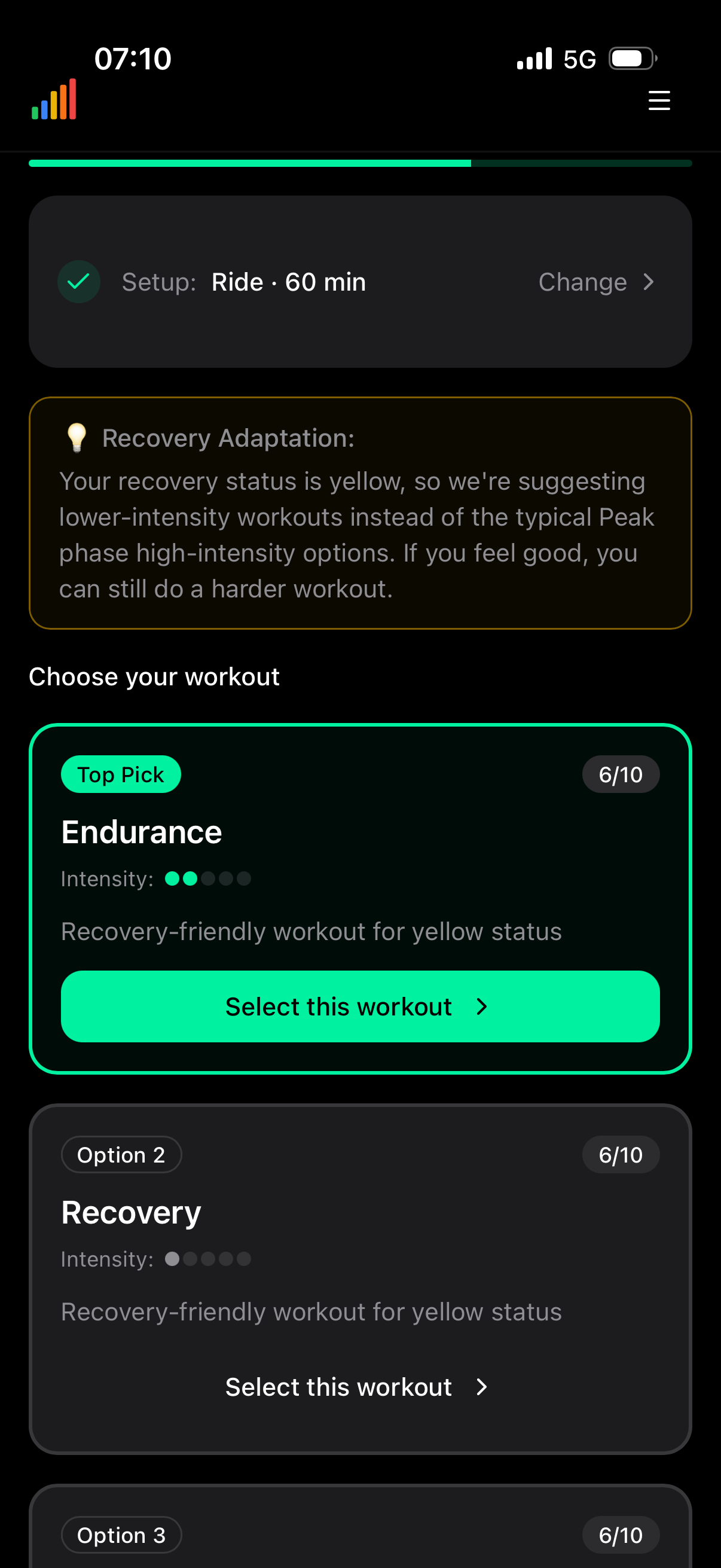Change the Ride 60 min setup
This screenshot has height=1568, width=721.
(x=595, y=282)
